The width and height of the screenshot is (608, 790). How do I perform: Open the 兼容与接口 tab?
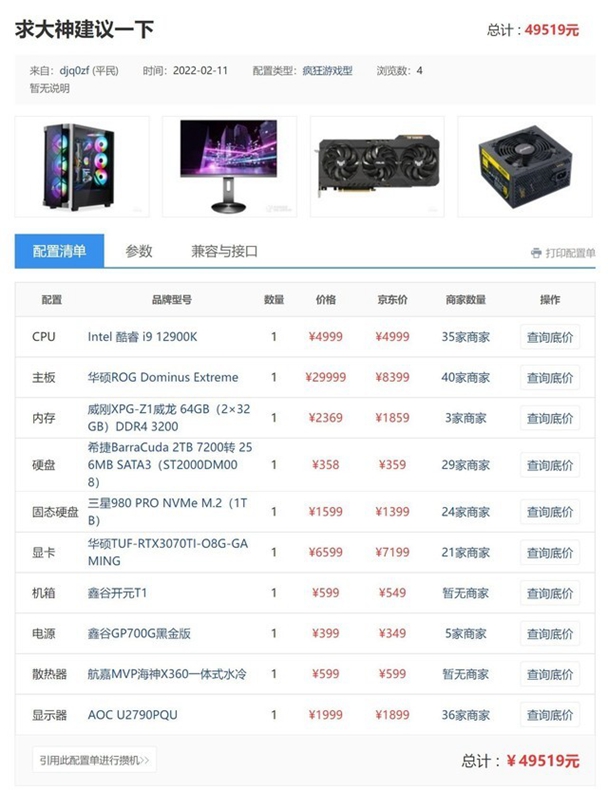(x=224, y=251)
